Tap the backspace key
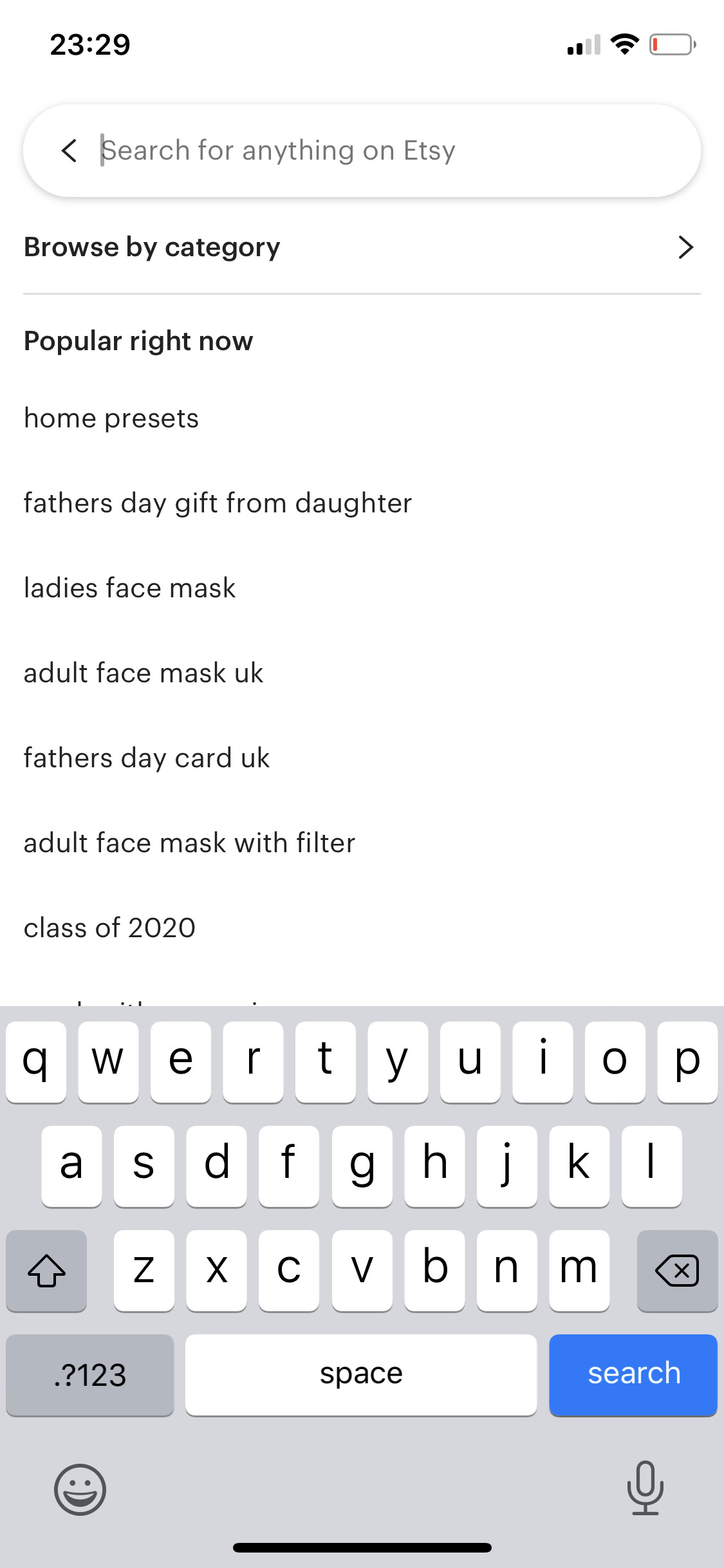The image size is (724, 1568). click(x=676, y=1271)
